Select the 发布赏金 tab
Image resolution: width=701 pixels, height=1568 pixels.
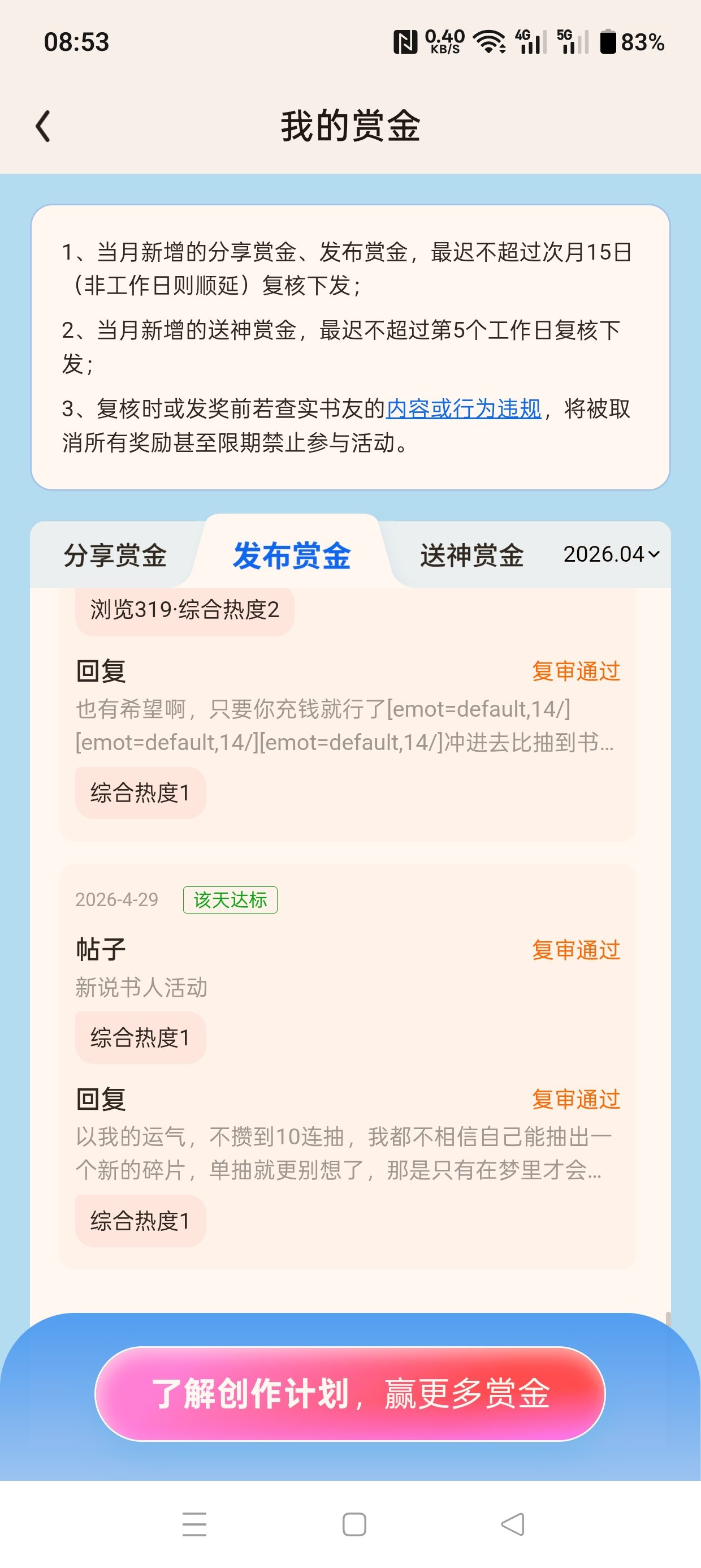pyautogui.click(x=292, y=555)
